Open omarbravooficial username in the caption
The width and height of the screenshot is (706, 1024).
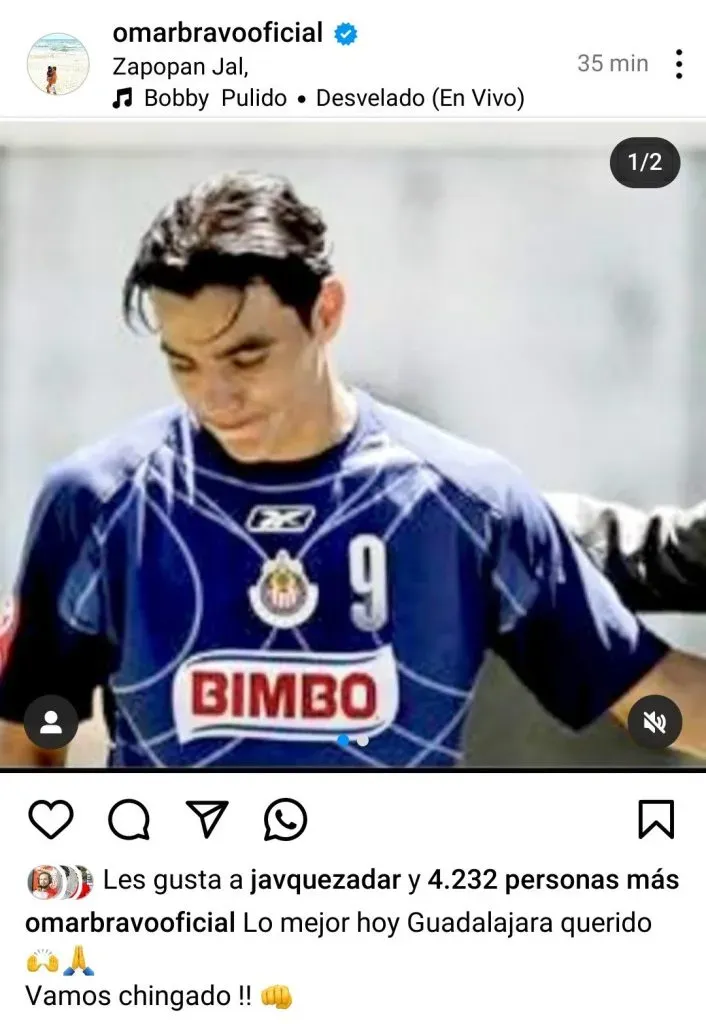pos(130,922)
